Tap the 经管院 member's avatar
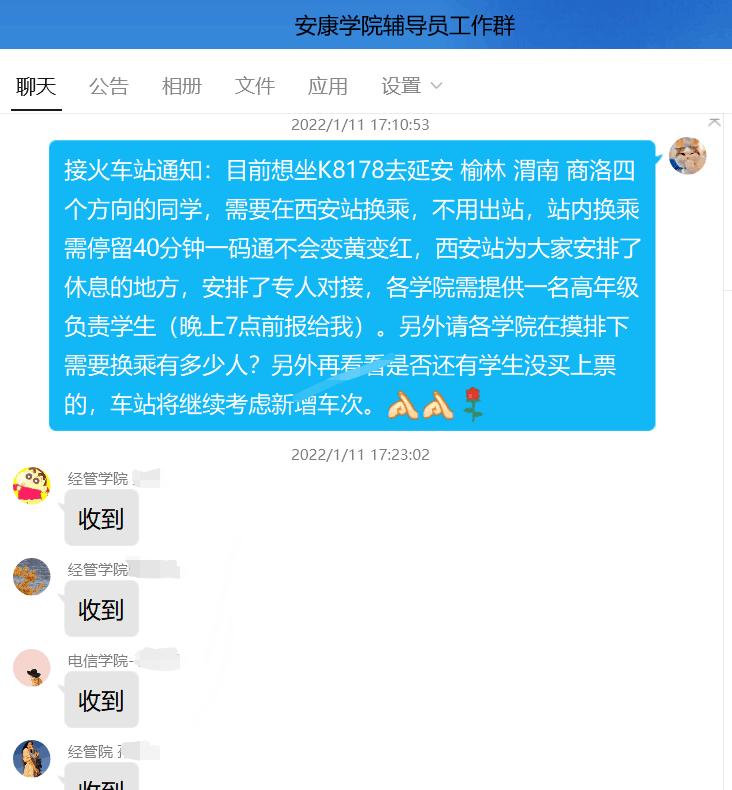This screenshot has width=732, height=790. [x=32, y=759]
